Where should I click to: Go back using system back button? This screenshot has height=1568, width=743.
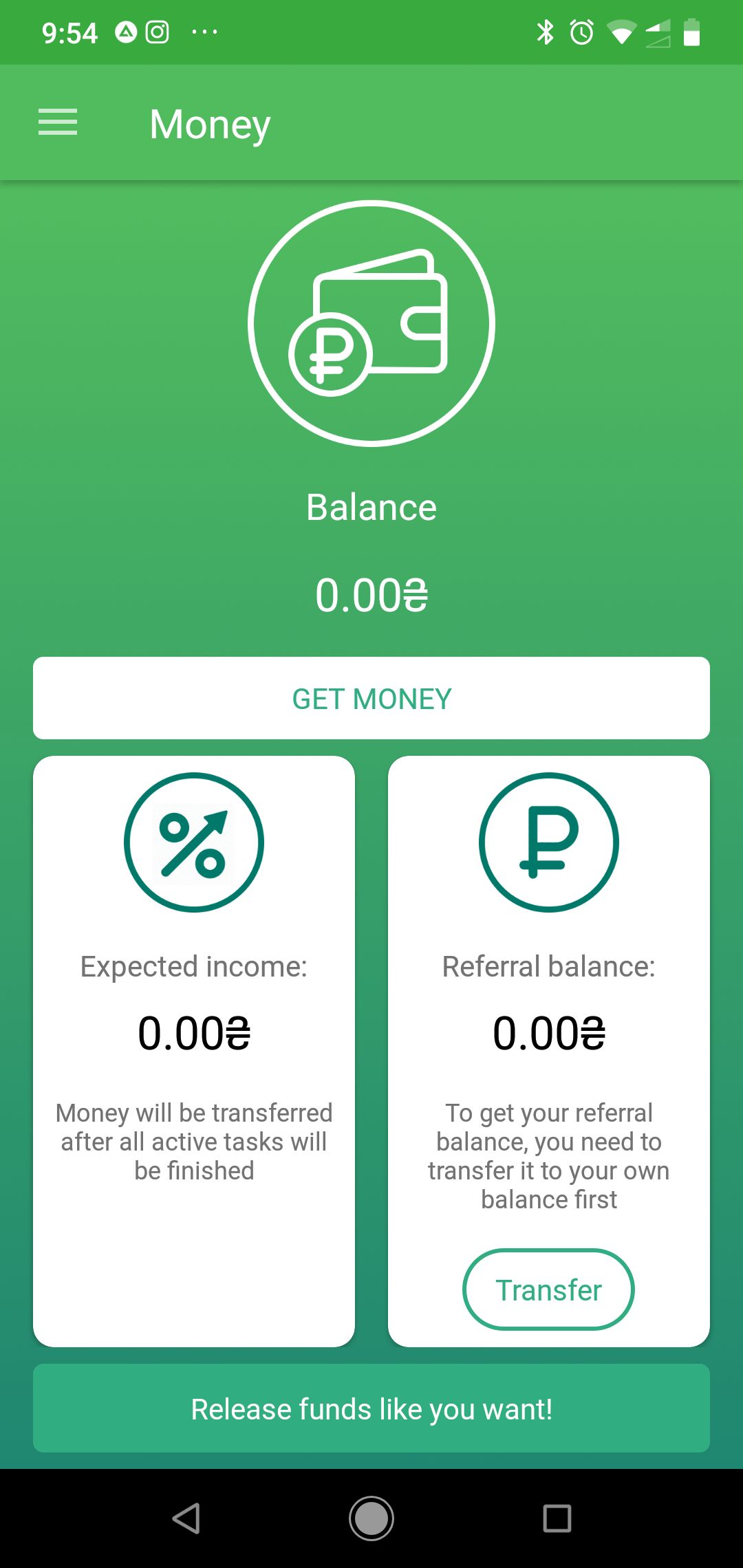(x=186, y=1518)
